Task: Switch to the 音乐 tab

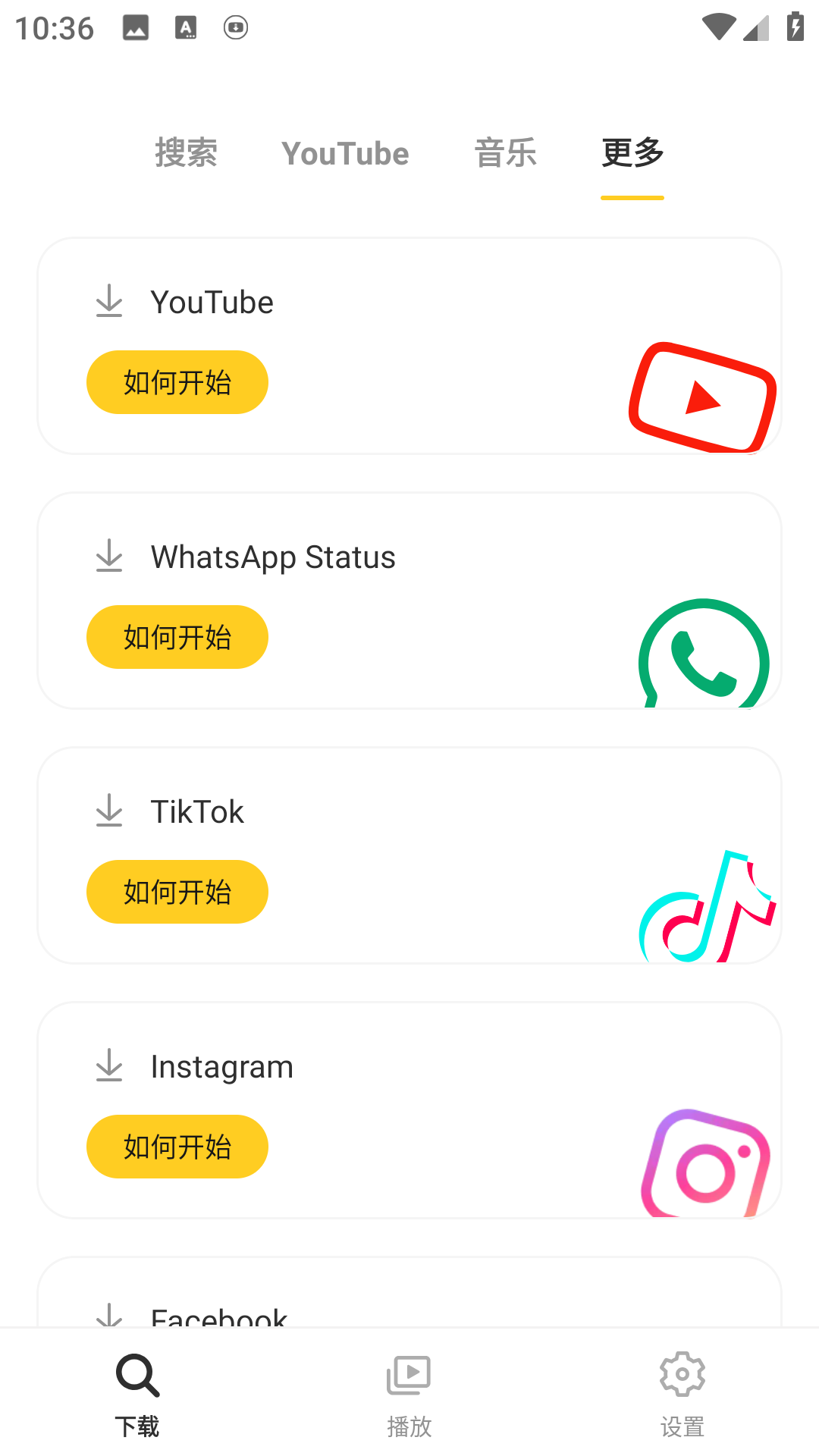Action: [x=506, y=153]
